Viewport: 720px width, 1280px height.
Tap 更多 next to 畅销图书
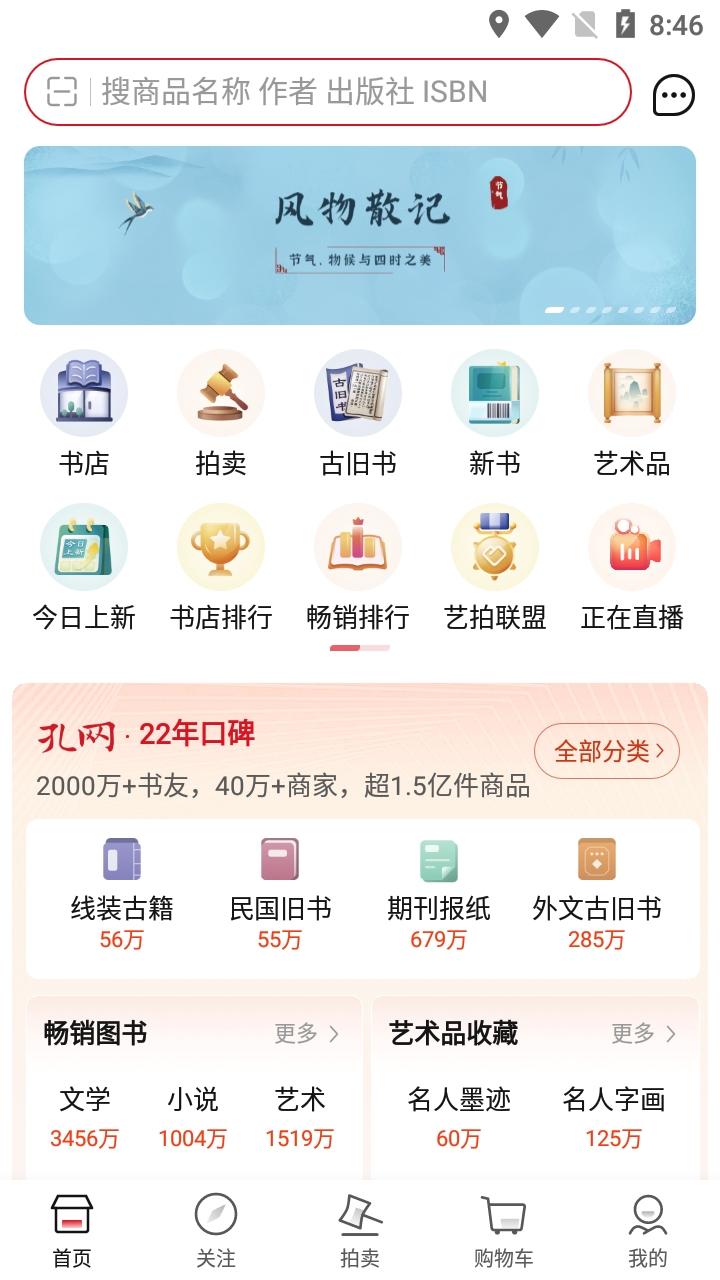(307, 1033)
